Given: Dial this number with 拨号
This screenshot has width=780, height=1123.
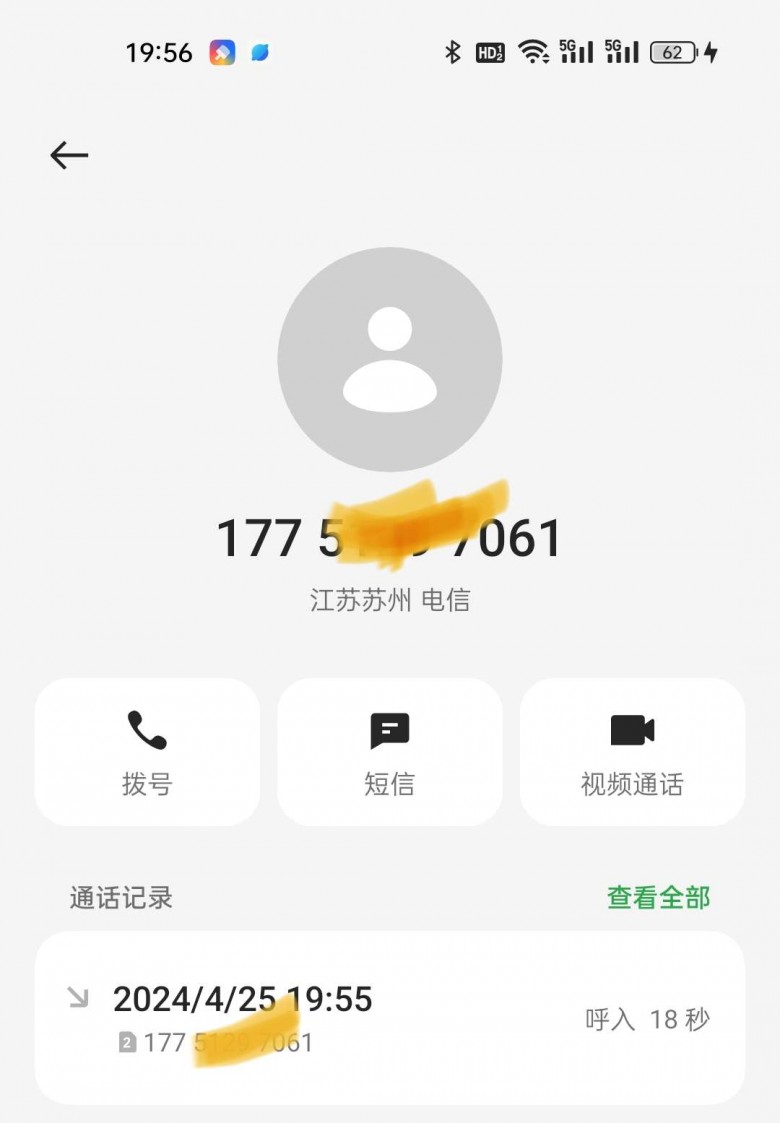Looking at the screenshot, I should coord(147,752).
